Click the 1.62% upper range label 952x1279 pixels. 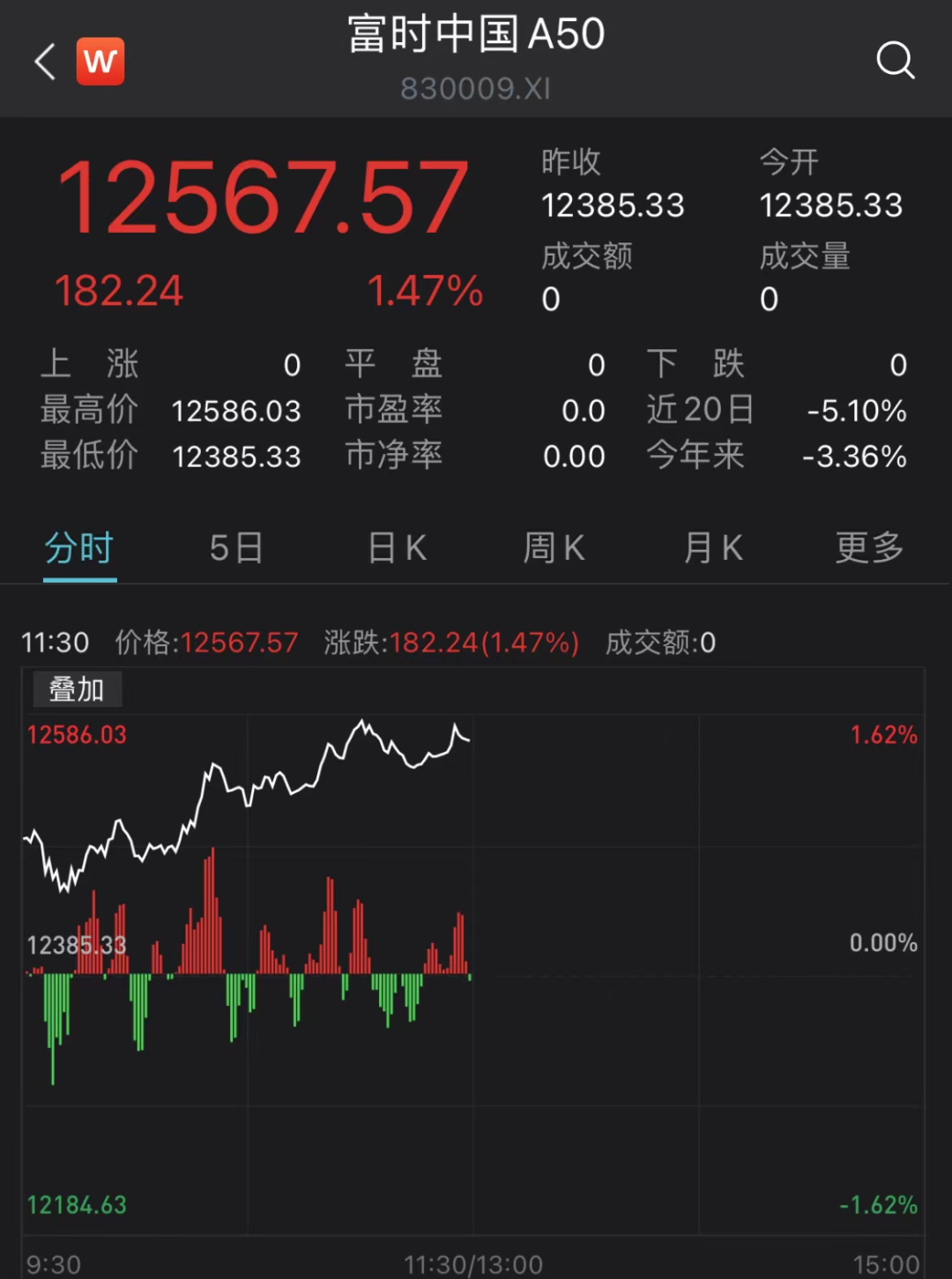point(881,734)
